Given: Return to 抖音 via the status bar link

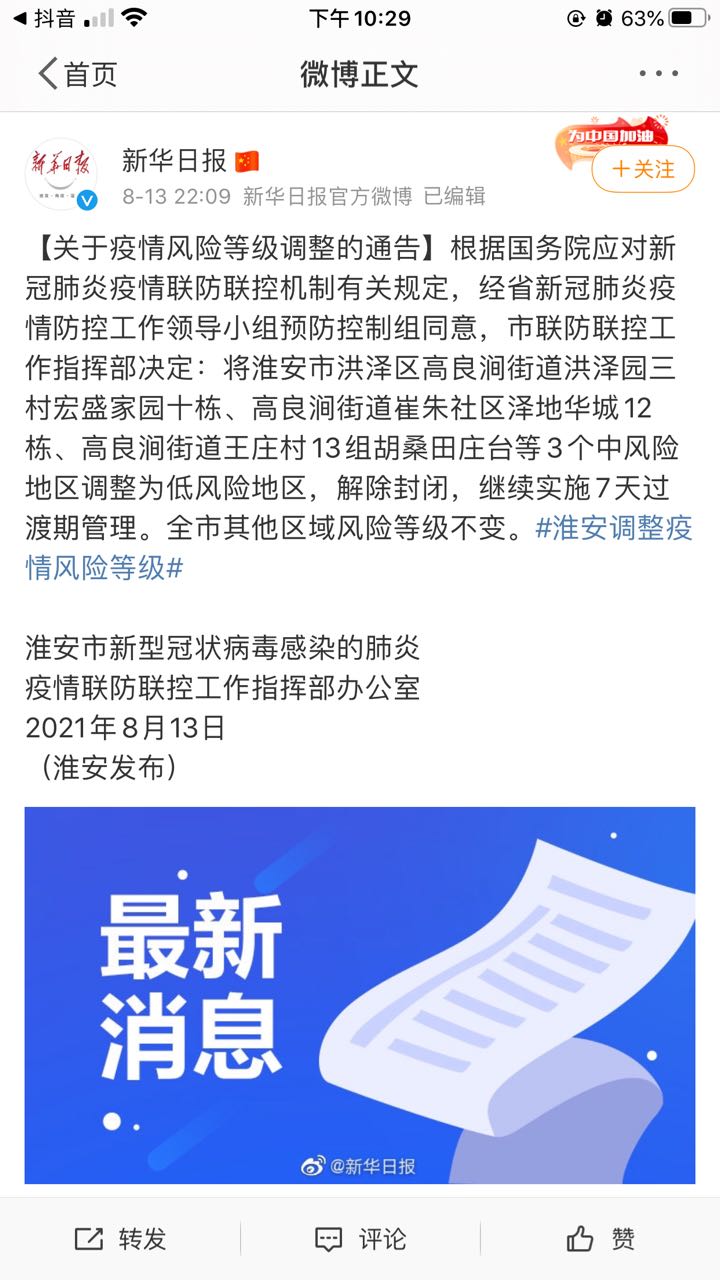Looking at the screenshot, I should coord(43,18).
